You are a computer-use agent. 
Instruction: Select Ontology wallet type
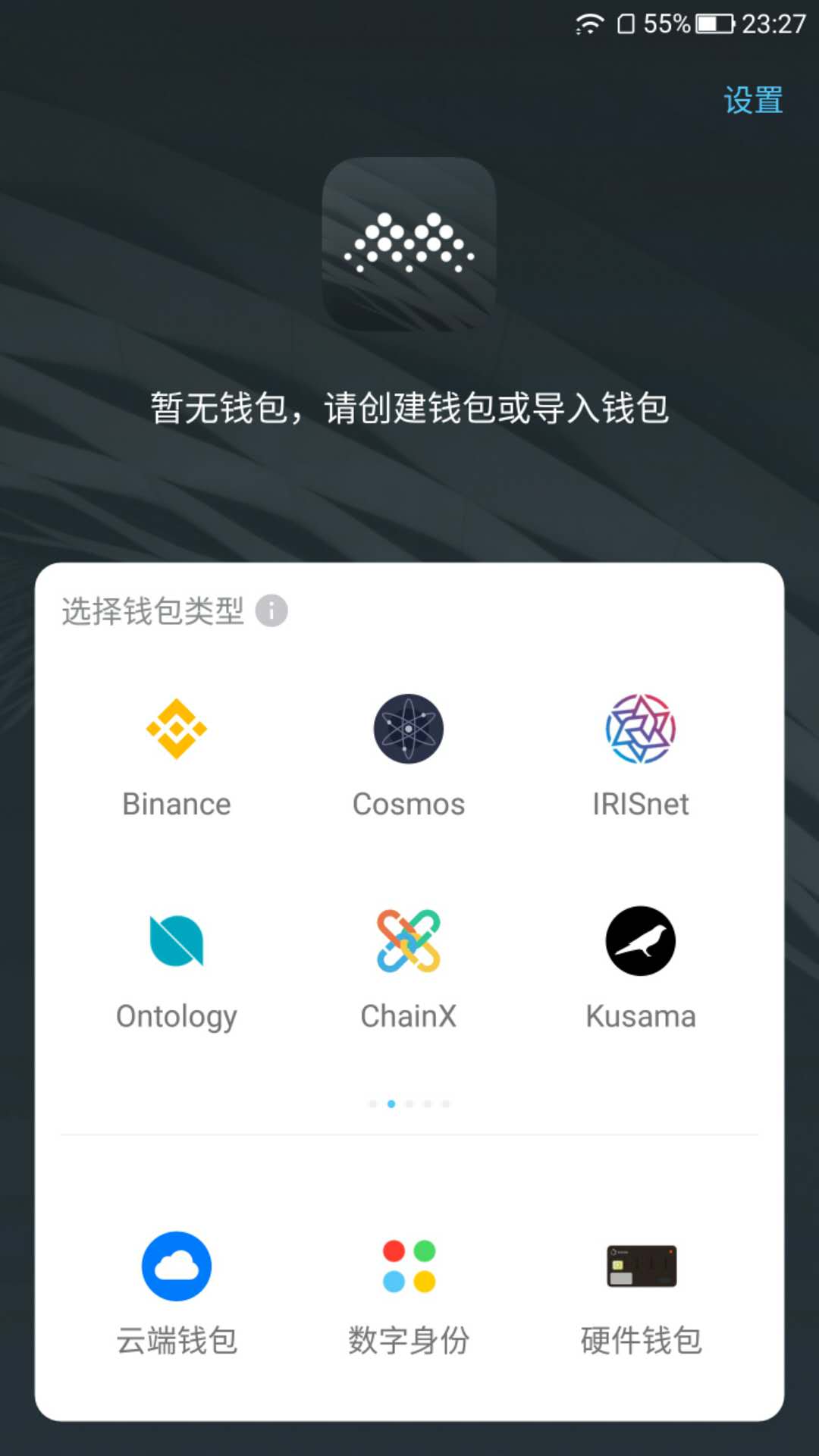tap(177, 968)
